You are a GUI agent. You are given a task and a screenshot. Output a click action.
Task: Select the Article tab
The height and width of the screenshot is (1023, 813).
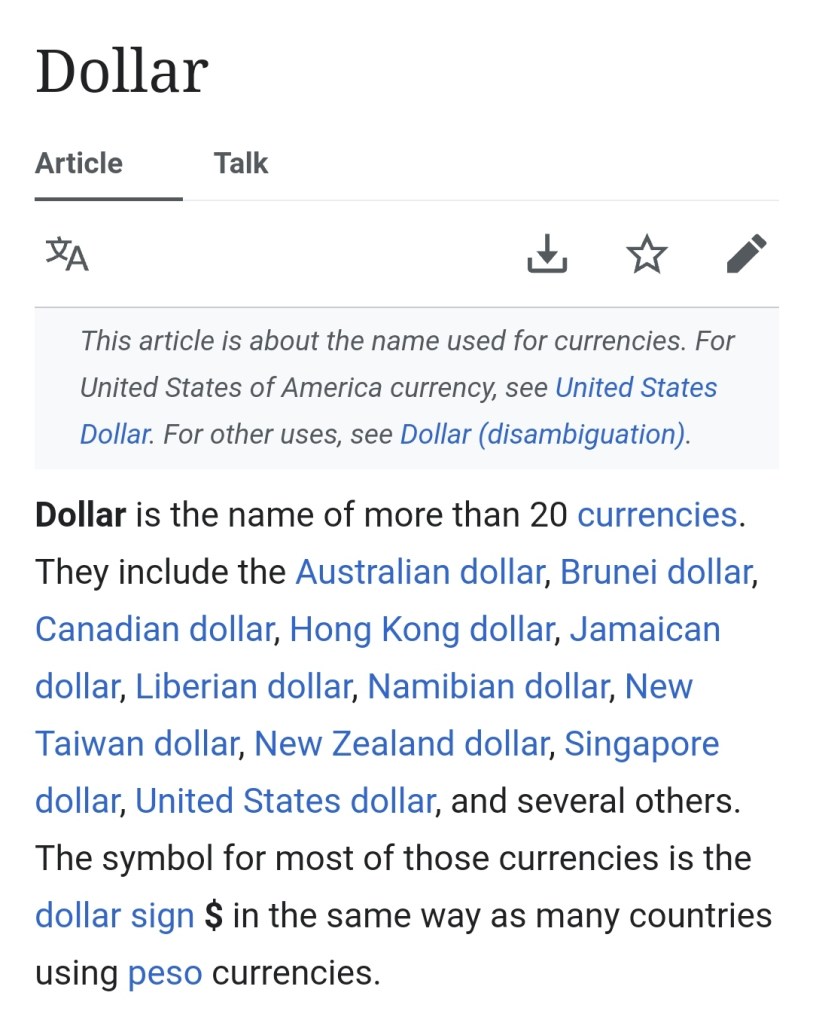[79, 163]
